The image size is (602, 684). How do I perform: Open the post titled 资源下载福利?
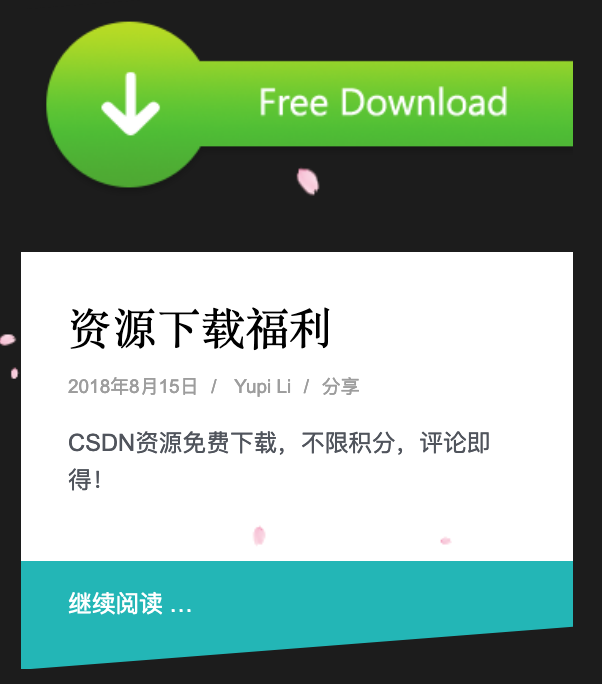(199, 328)
